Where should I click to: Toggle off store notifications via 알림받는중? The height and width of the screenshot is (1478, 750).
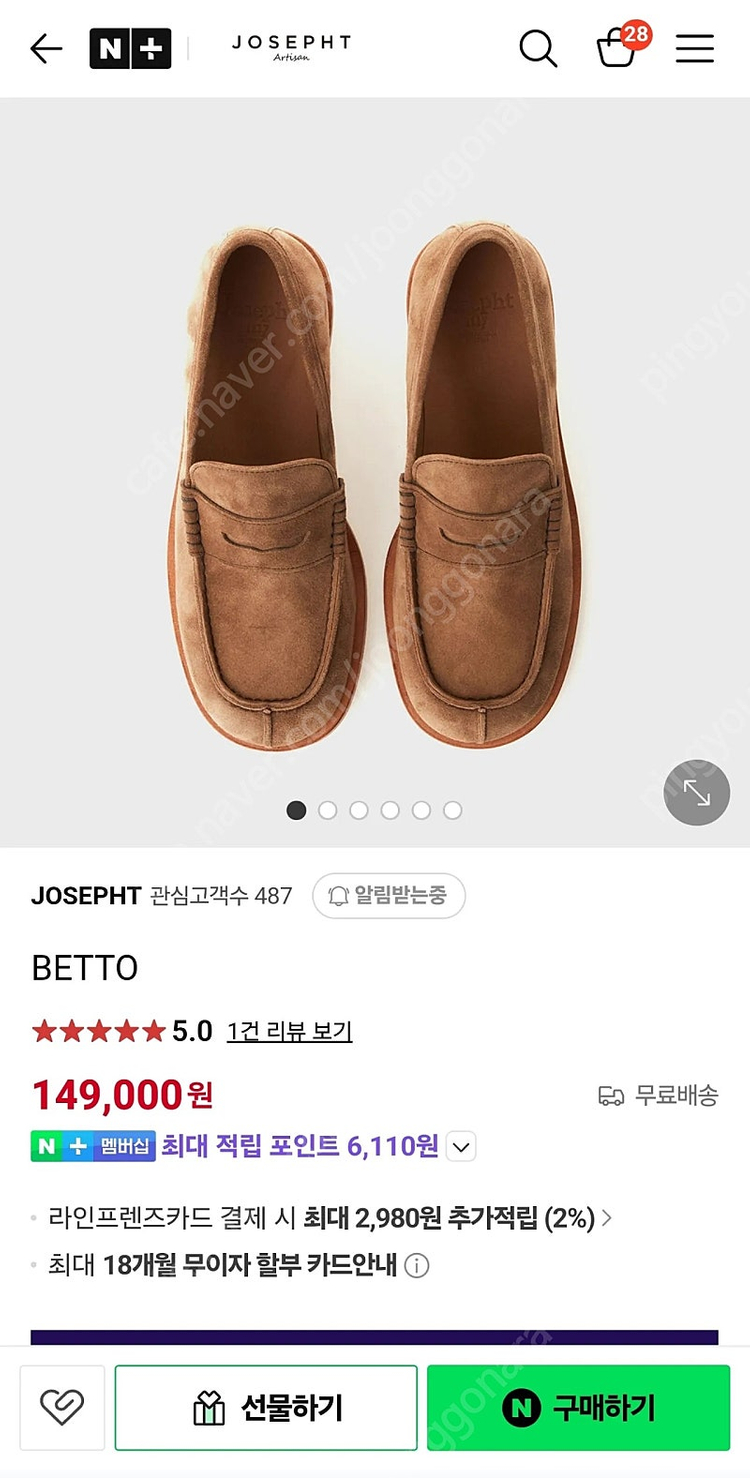click(389, 896)
